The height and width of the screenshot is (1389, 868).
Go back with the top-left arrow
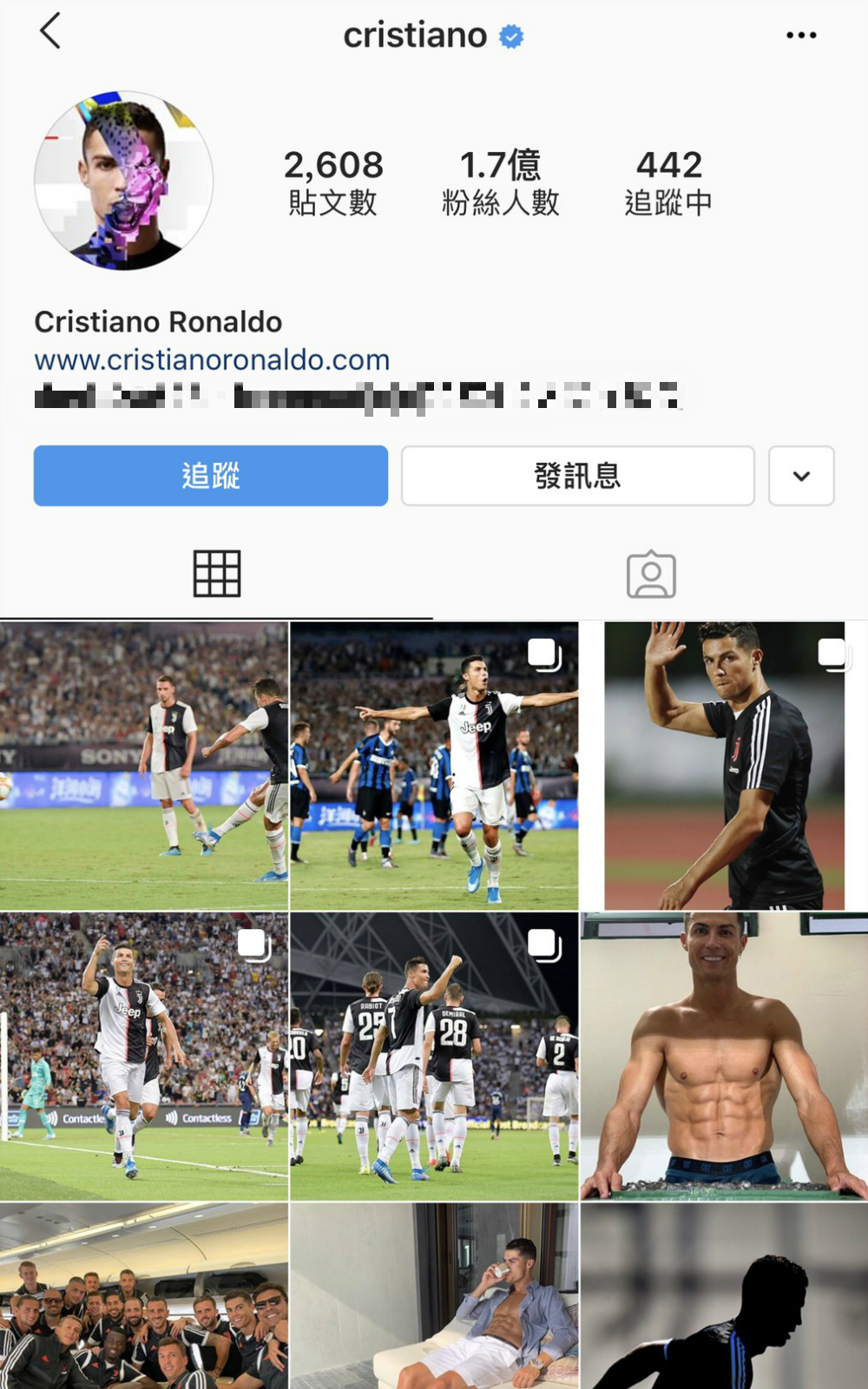pyautogui.click(x=50, y=31)
